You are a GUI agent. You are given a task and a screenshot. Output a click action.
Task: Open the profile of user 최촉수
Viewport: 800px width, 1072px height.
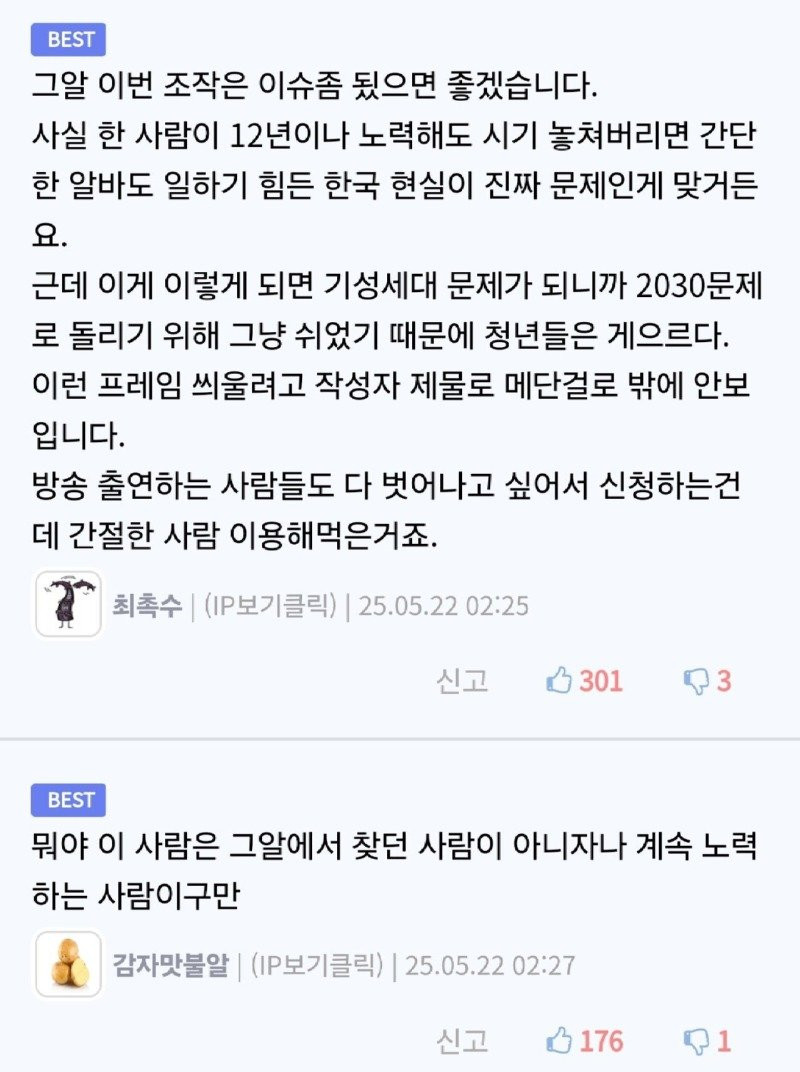(x=146, y=605)
